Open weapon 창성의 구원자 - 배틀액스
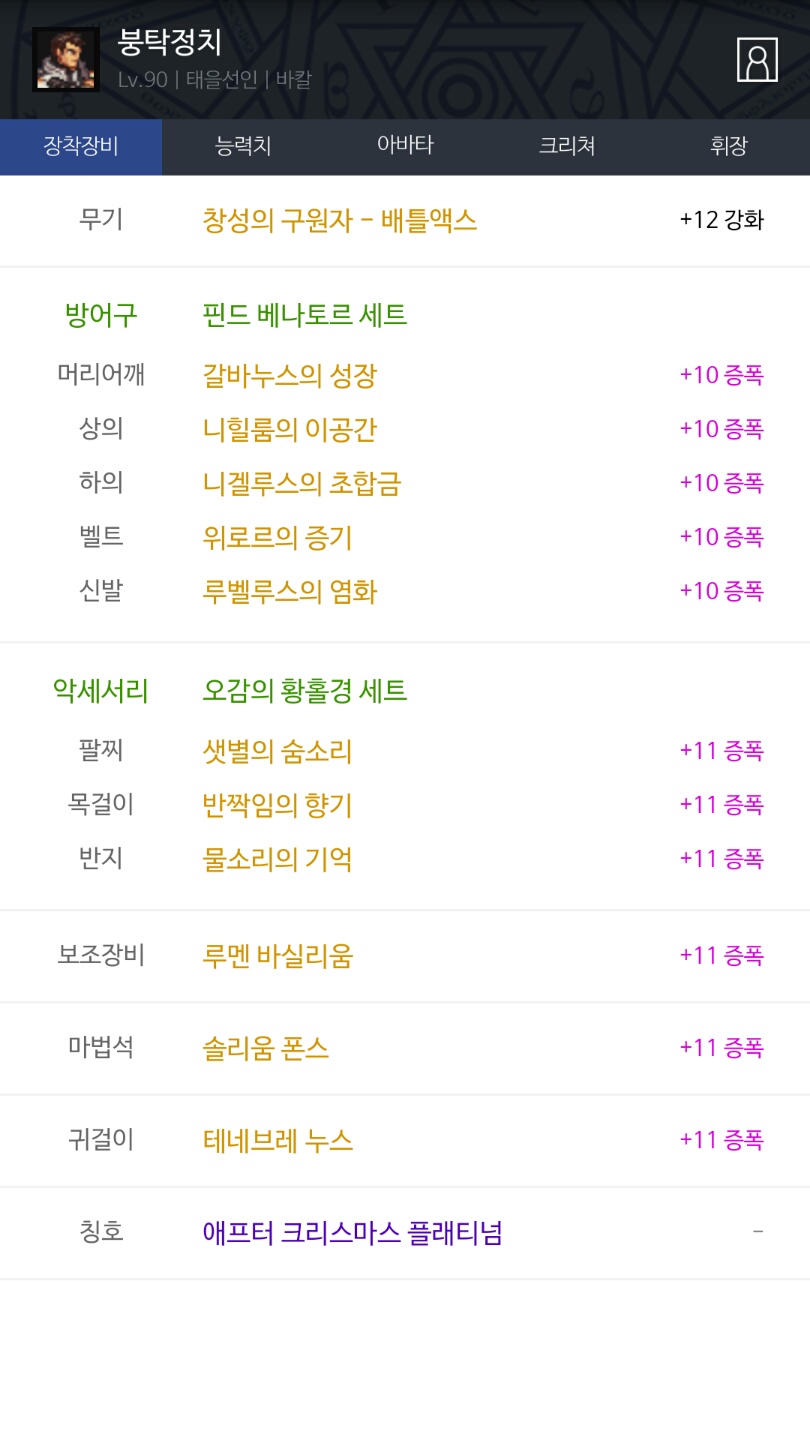The width and height of the screenshot is (810, 1440). 340,220
